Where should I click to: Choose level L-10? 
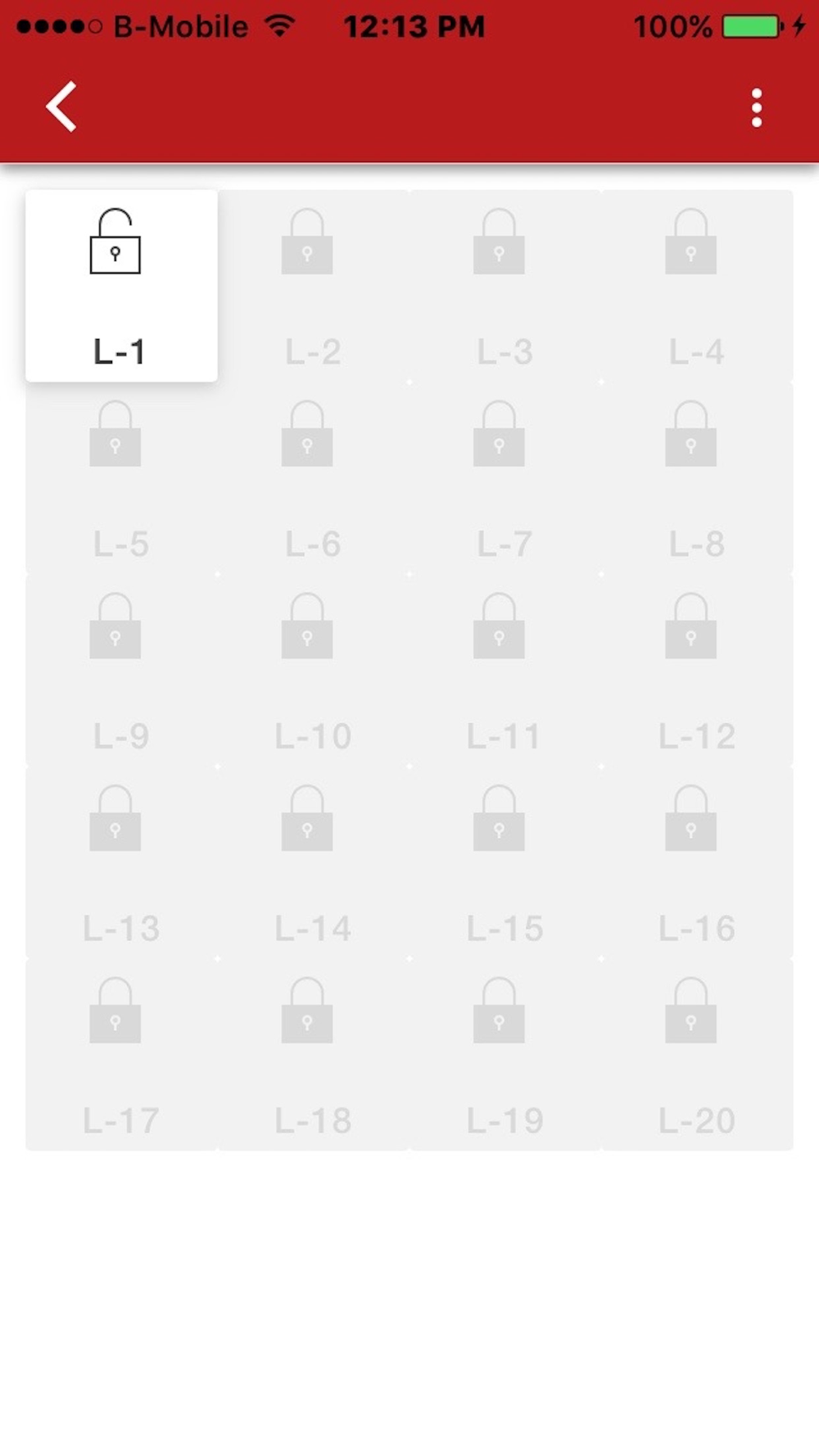pos(314,670)
